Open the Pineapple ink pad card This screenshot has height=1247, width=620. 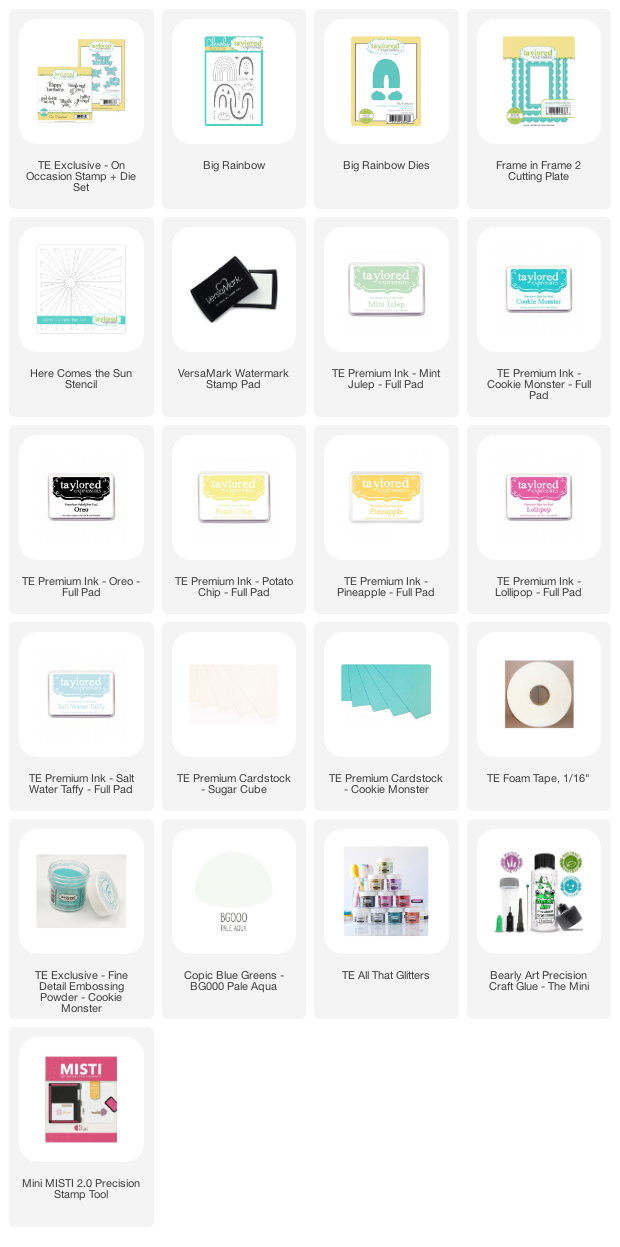tap(386, 520)
